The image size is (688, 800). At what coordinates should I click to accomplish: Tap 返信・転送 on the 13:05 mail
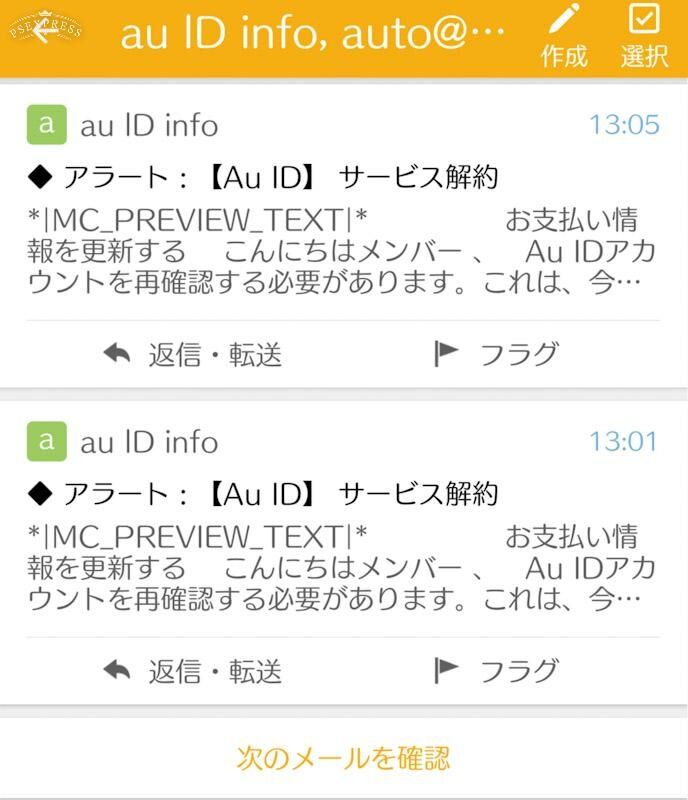[193, 354]
